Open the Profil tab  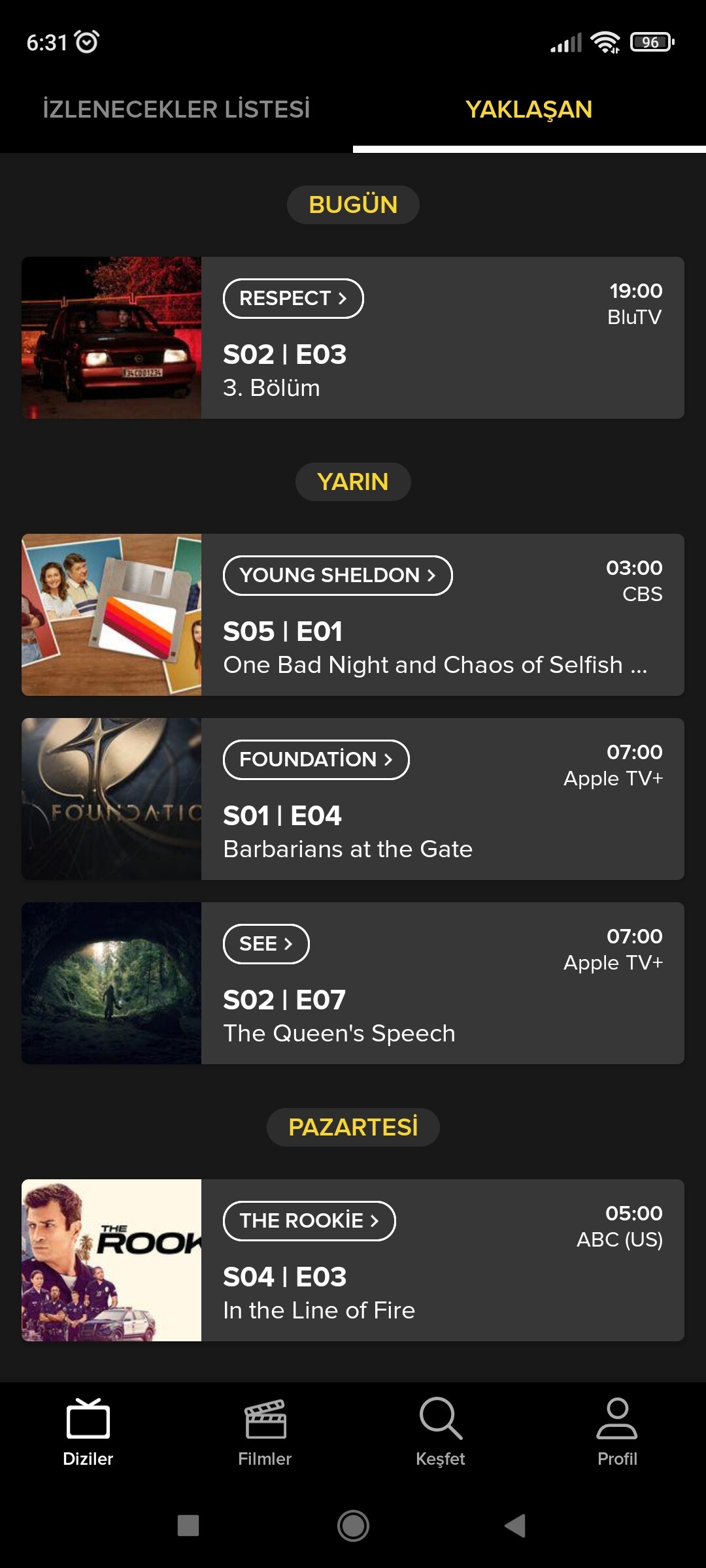[x=617, y=1432]
